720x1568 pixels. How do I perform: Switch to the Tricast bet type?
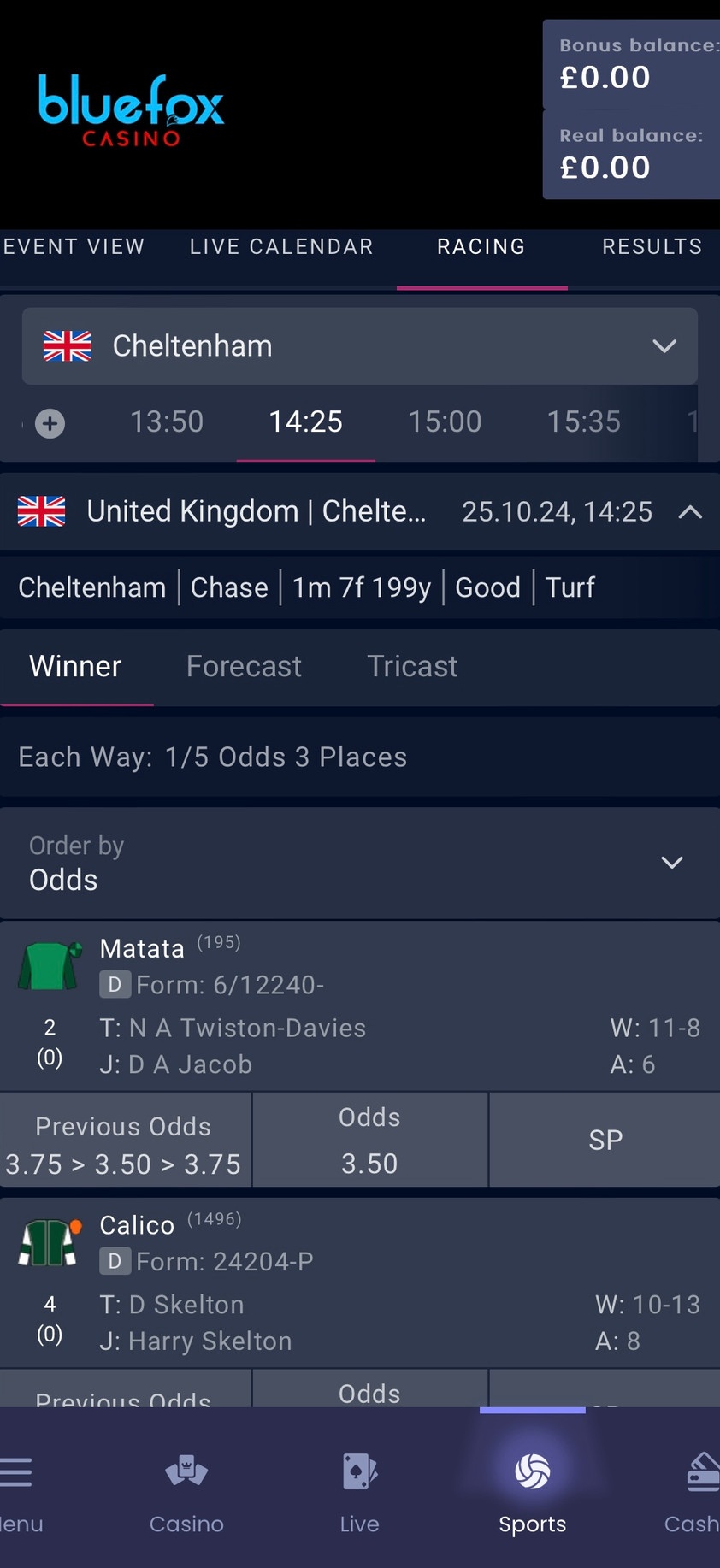(x=412, y=667)
